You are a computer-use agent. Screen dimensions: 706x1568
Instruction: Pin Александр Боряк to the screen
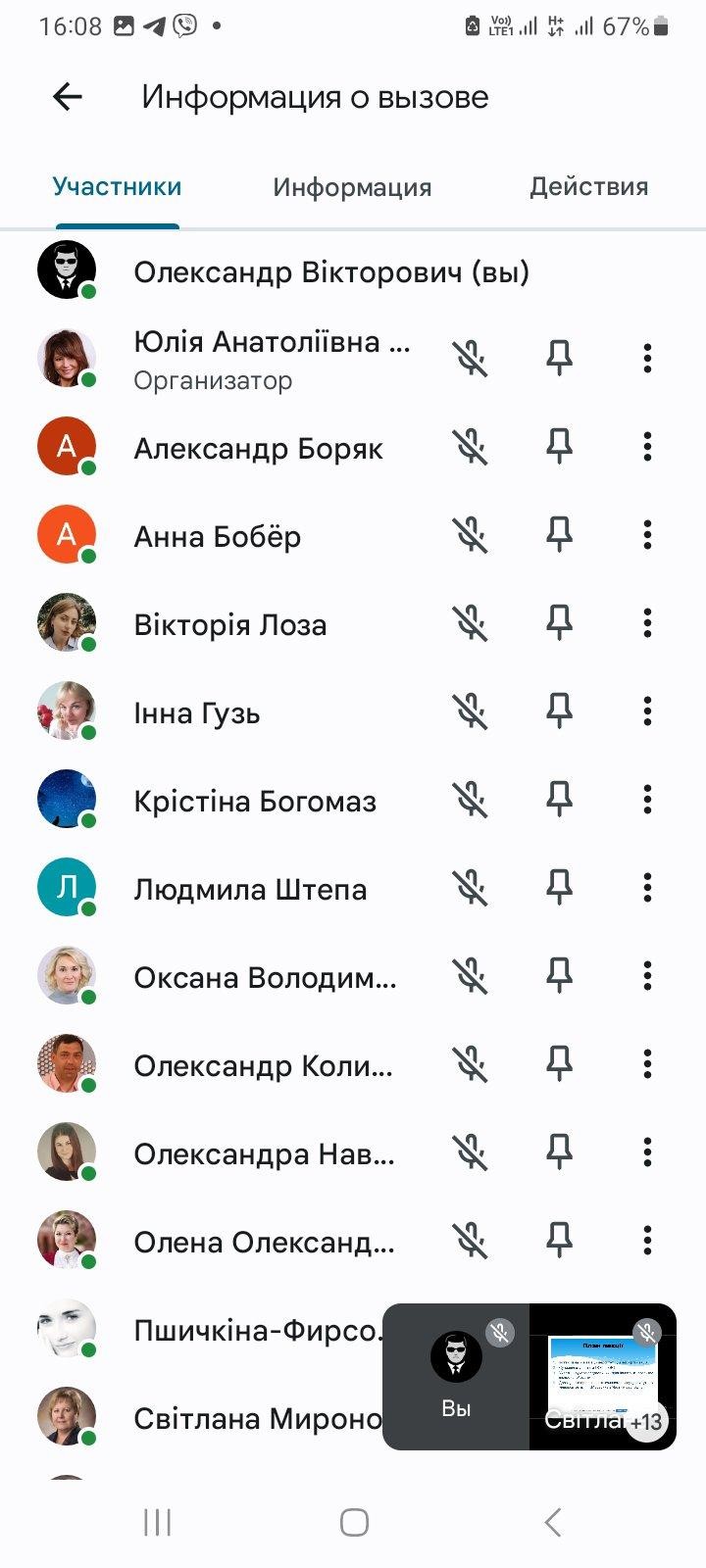(559, 447)
